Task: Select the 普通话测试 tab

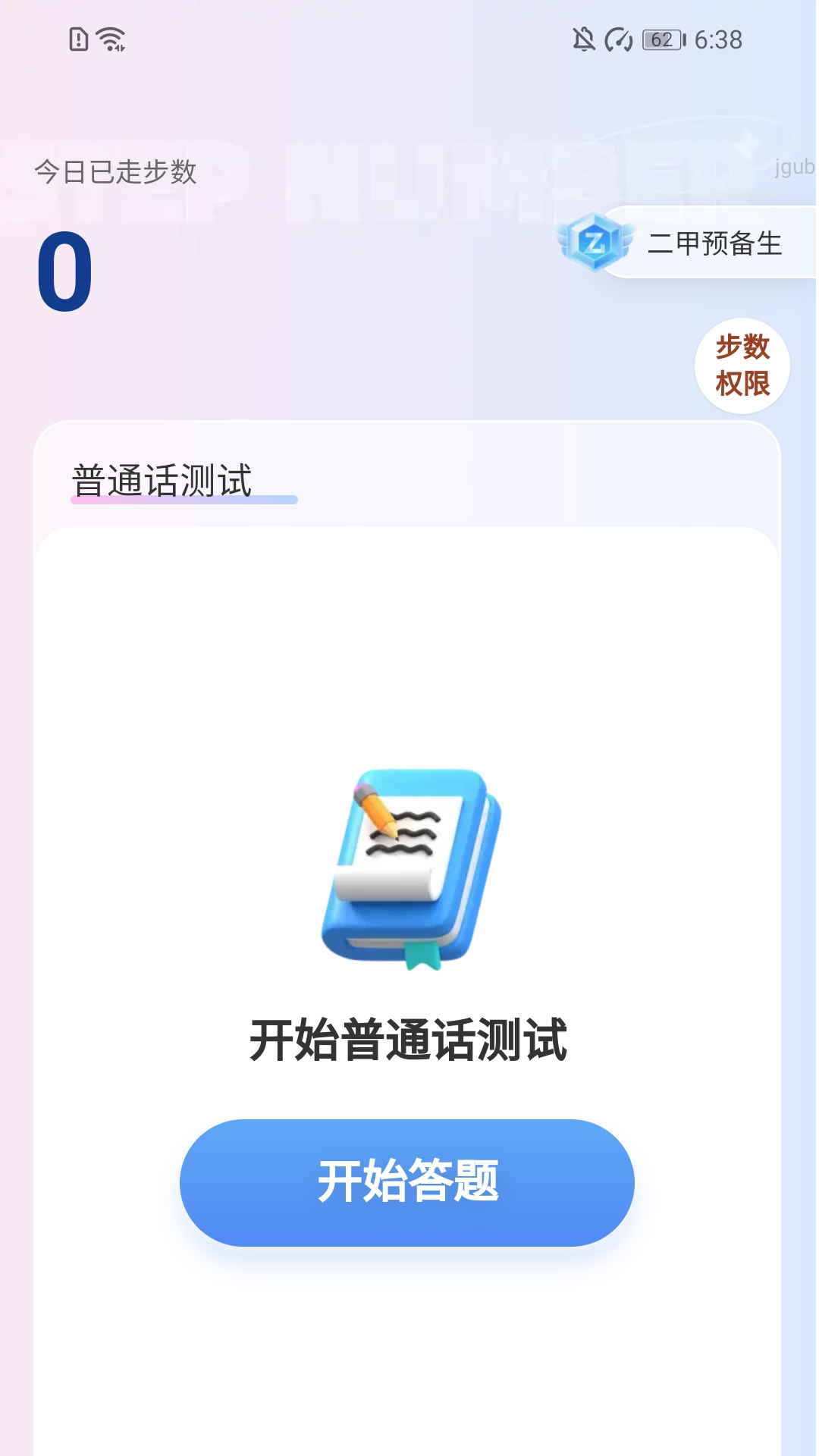Action: click(162, 481)
